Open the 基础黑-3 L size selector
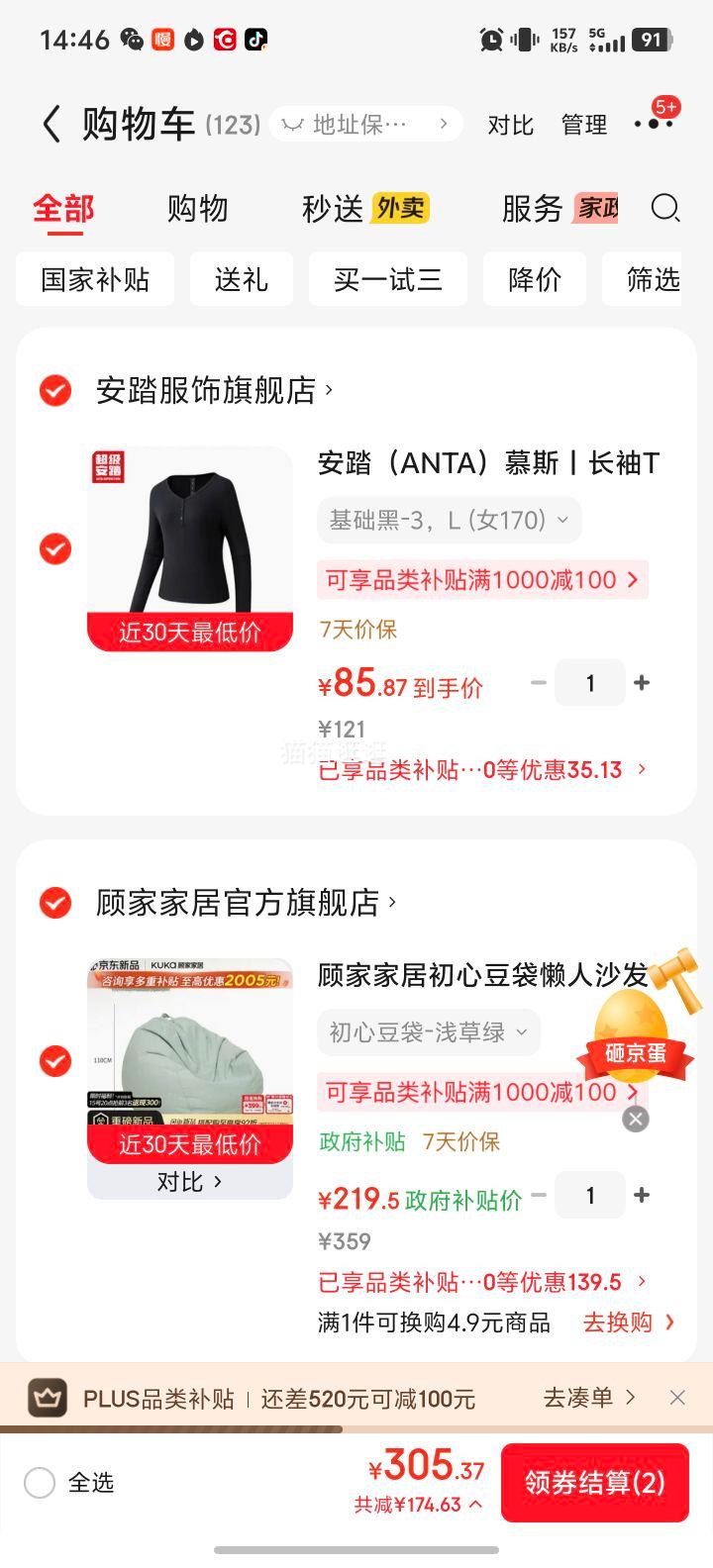Viewport: 713px width, 1568px height. coord(448,520)
